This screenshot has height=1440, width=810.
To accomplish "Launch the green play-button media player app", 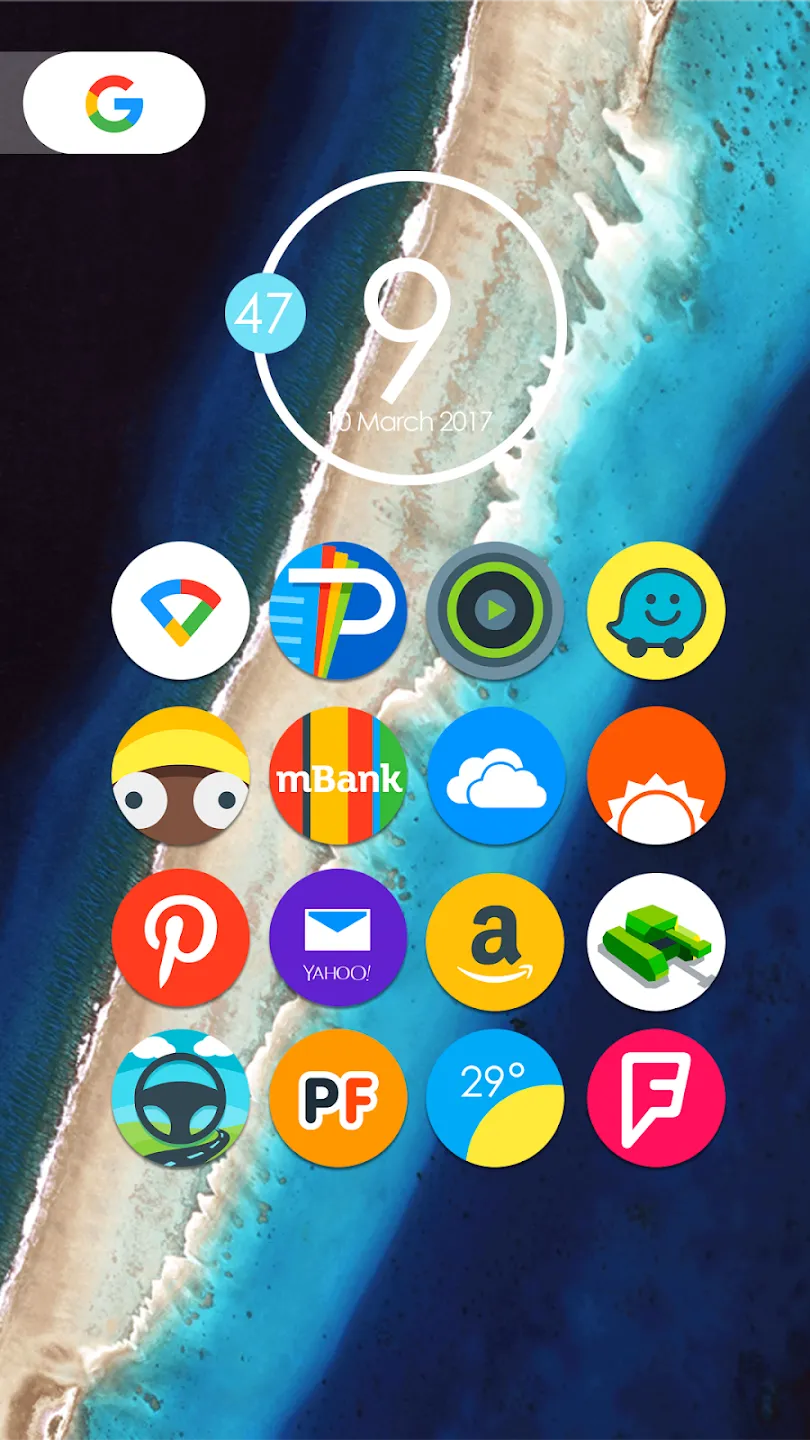I will point(495,611).
